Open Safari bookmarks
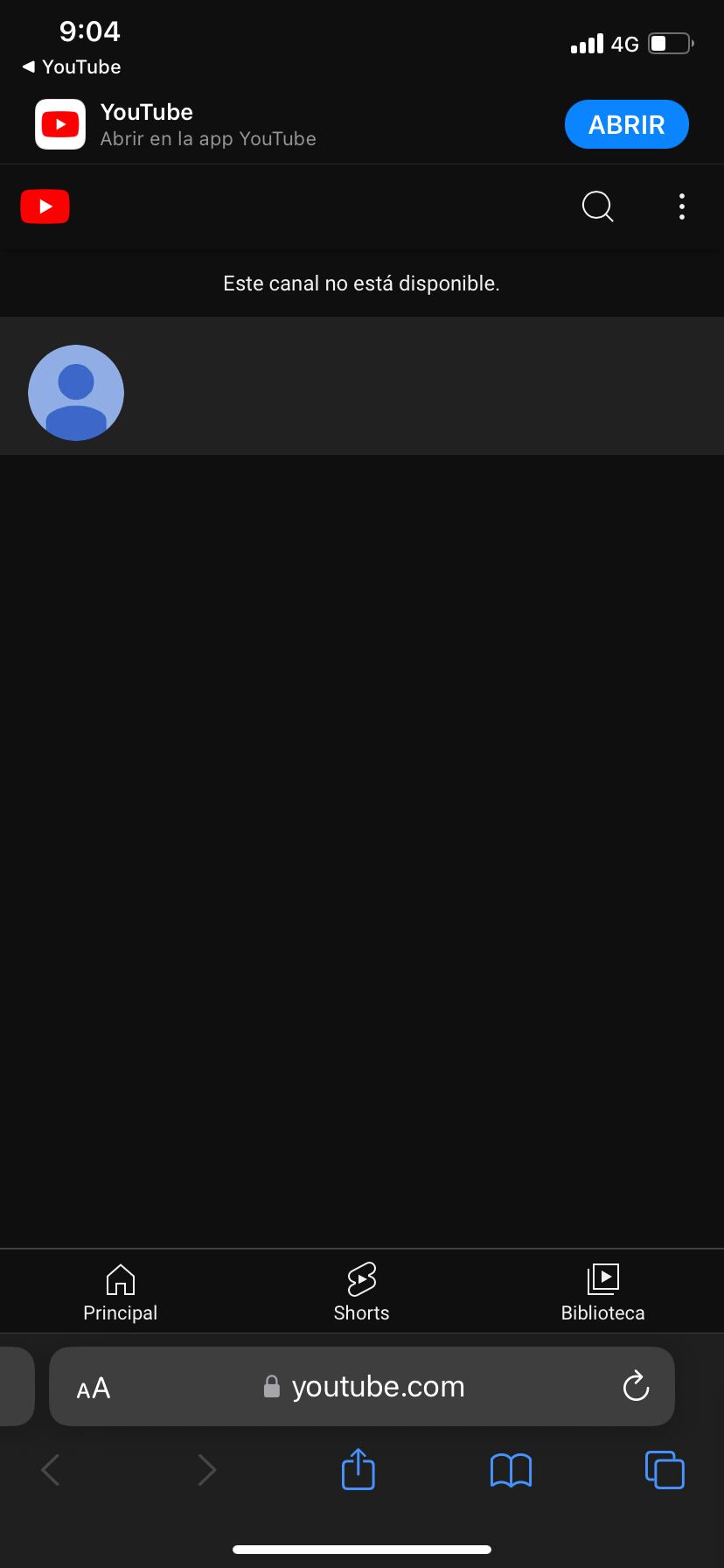 pos(511,1470)
